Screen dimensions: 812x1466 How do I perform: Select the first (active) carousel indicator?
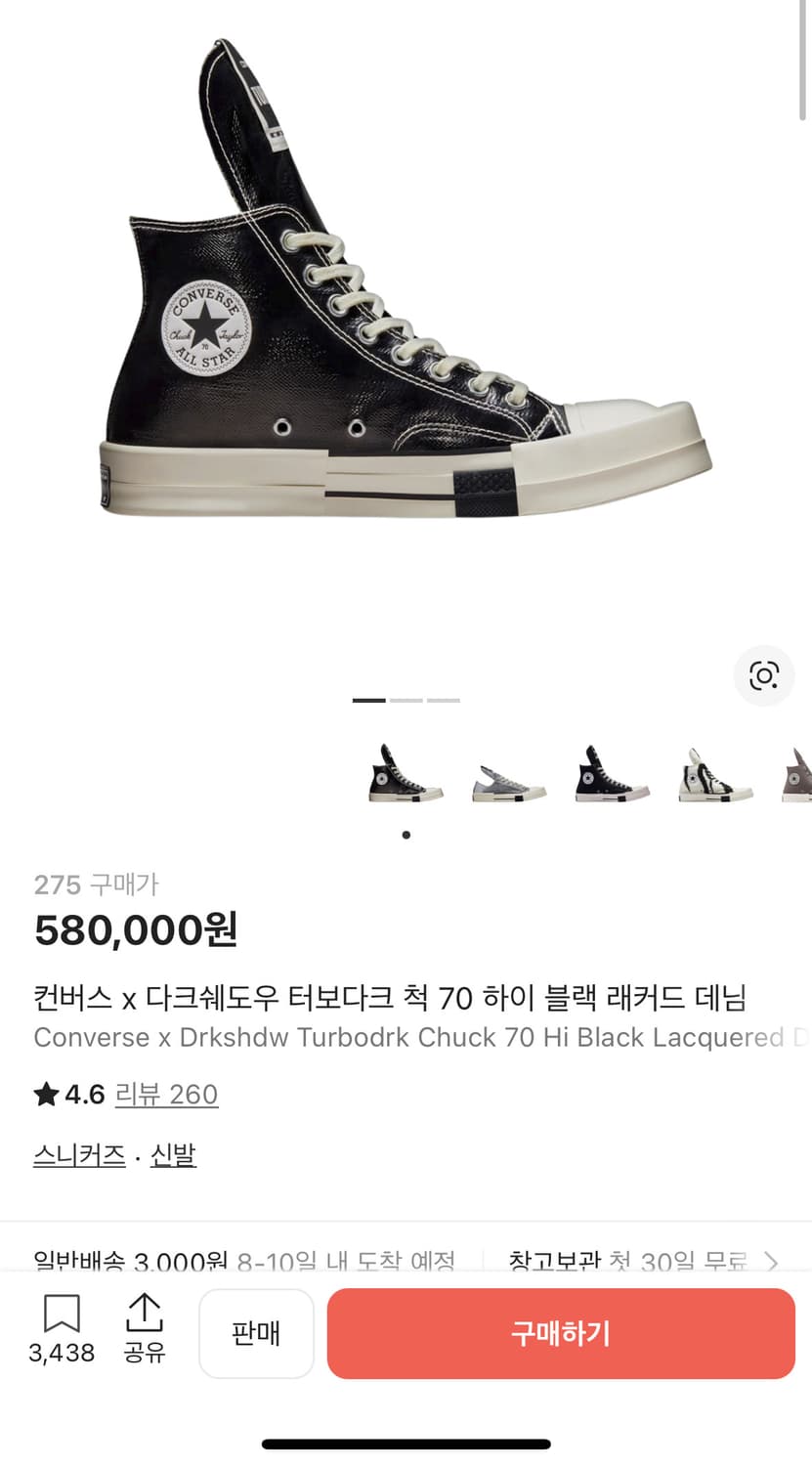click(366, 700)
